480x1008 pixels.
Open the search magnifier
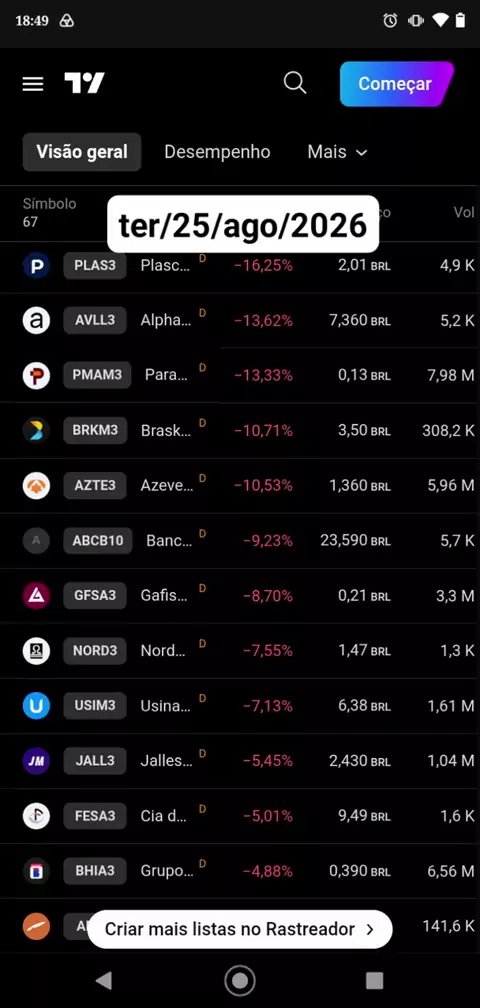[x=295, y=83]
